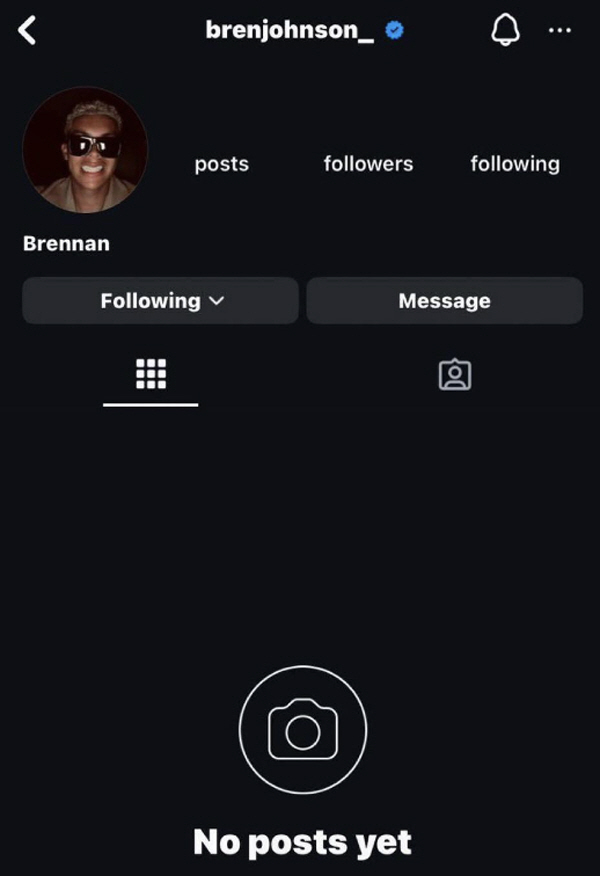Open the followers list
This screenshot has height=876, width=600.
click(368, 164)
